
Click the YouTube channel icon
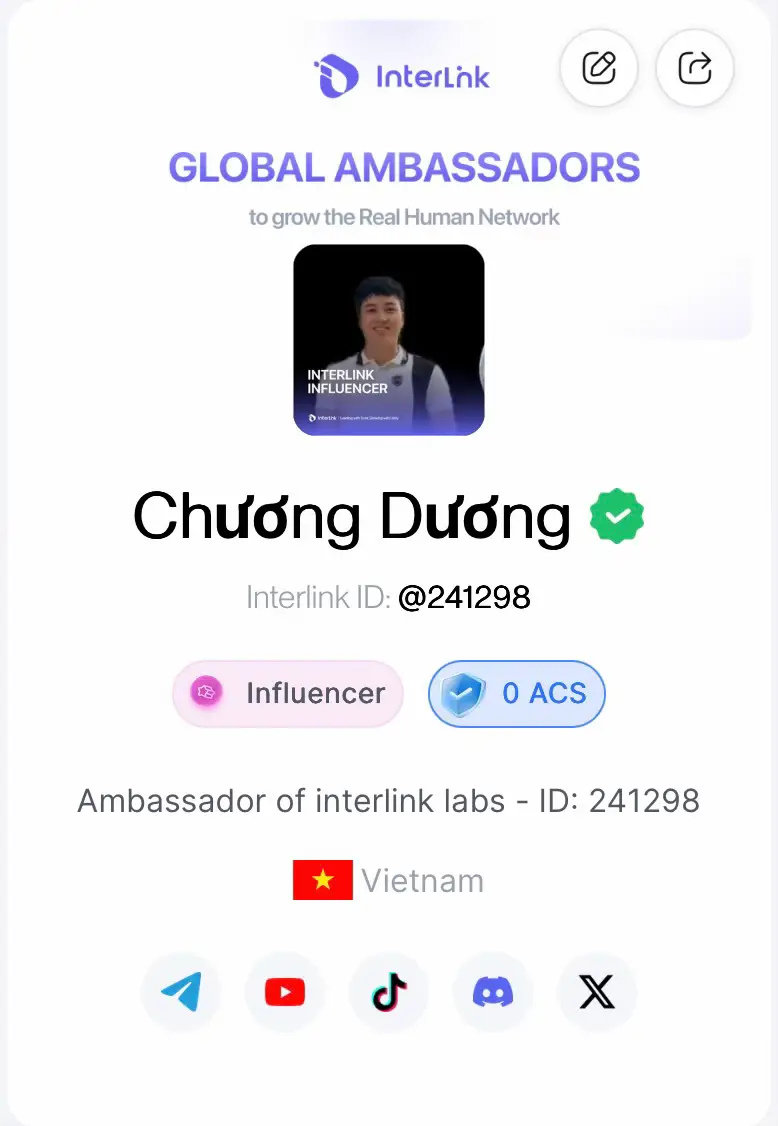(285, 992)
